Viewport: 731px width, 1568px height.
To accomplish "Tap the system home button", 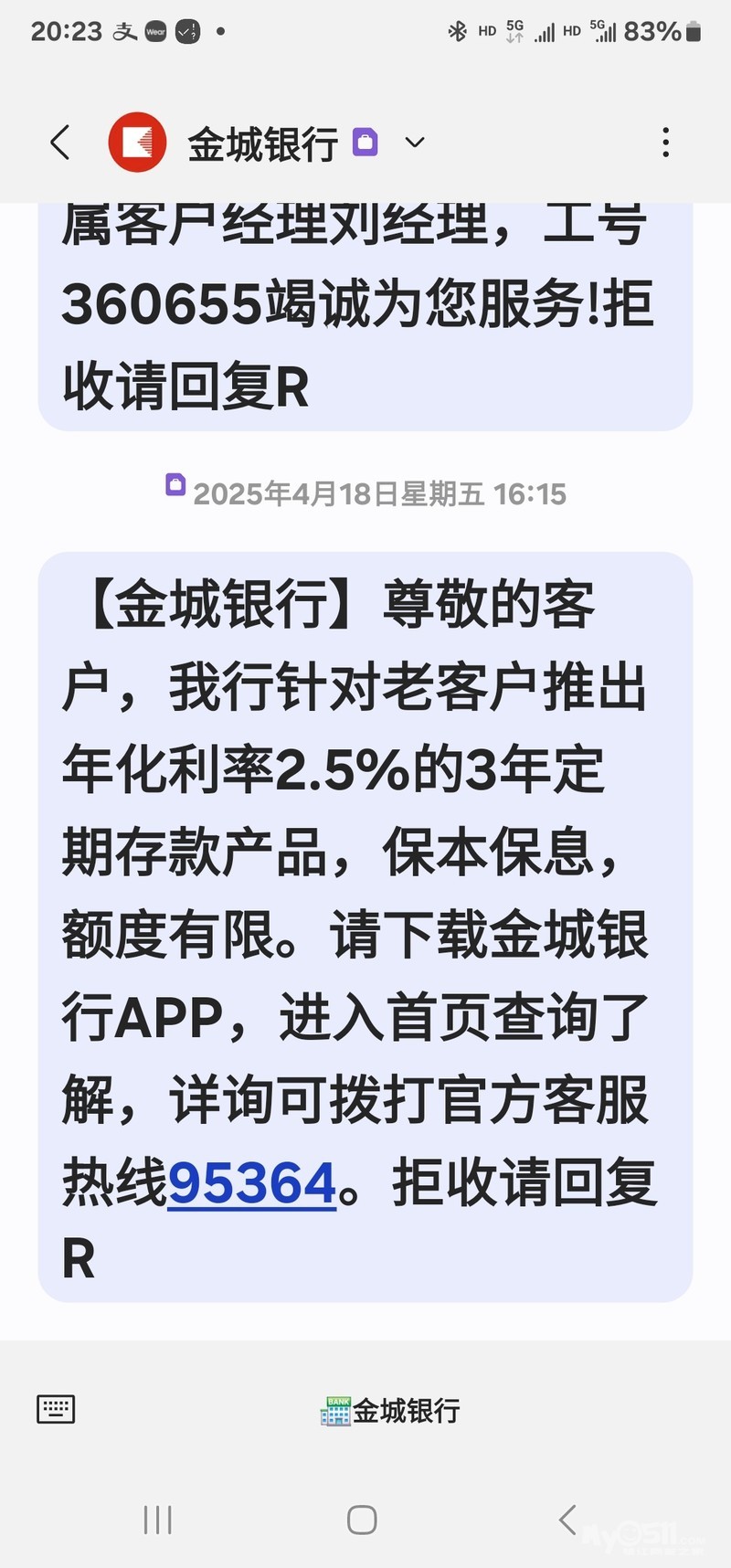I will coord(362,1520).
